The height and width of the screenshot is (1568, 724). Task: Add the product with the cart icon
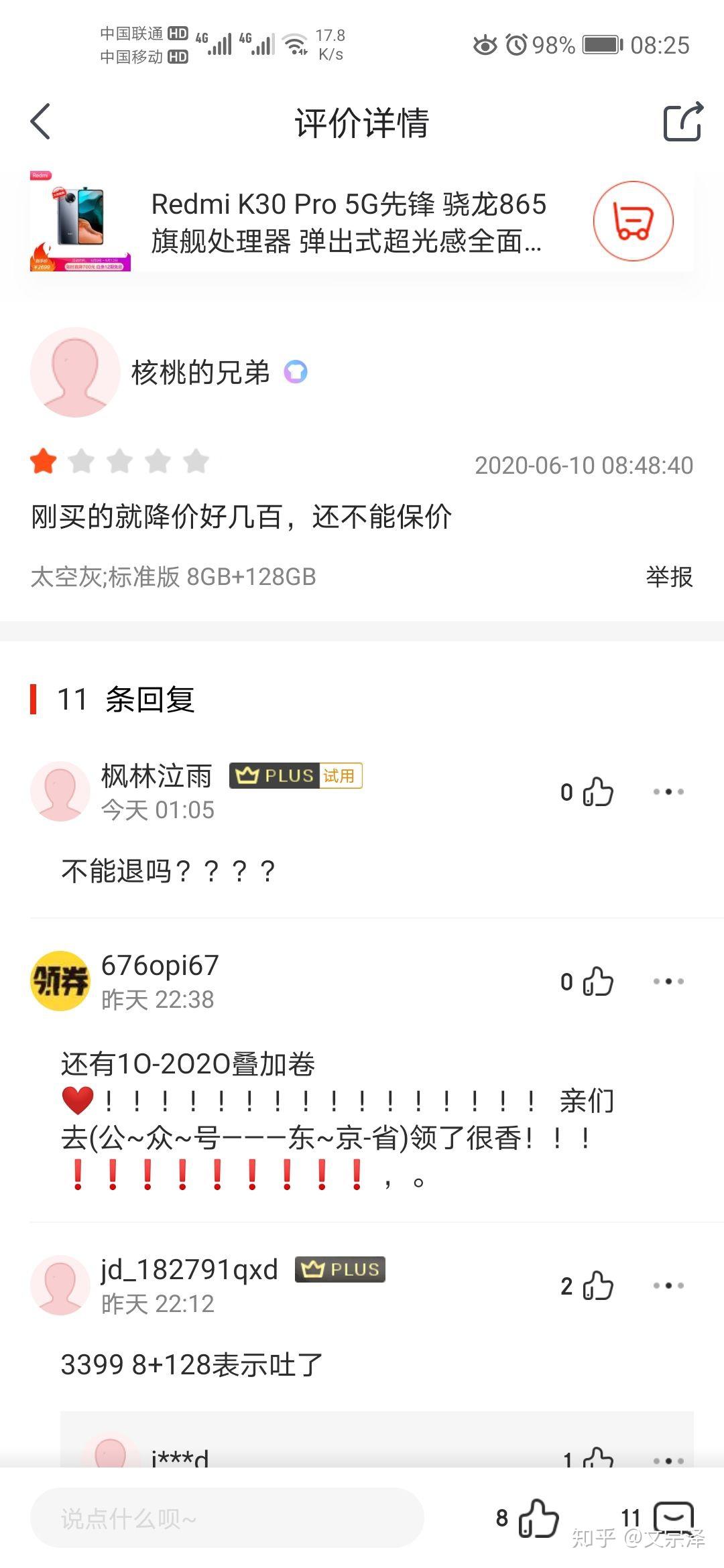click(x=633, y=221)
